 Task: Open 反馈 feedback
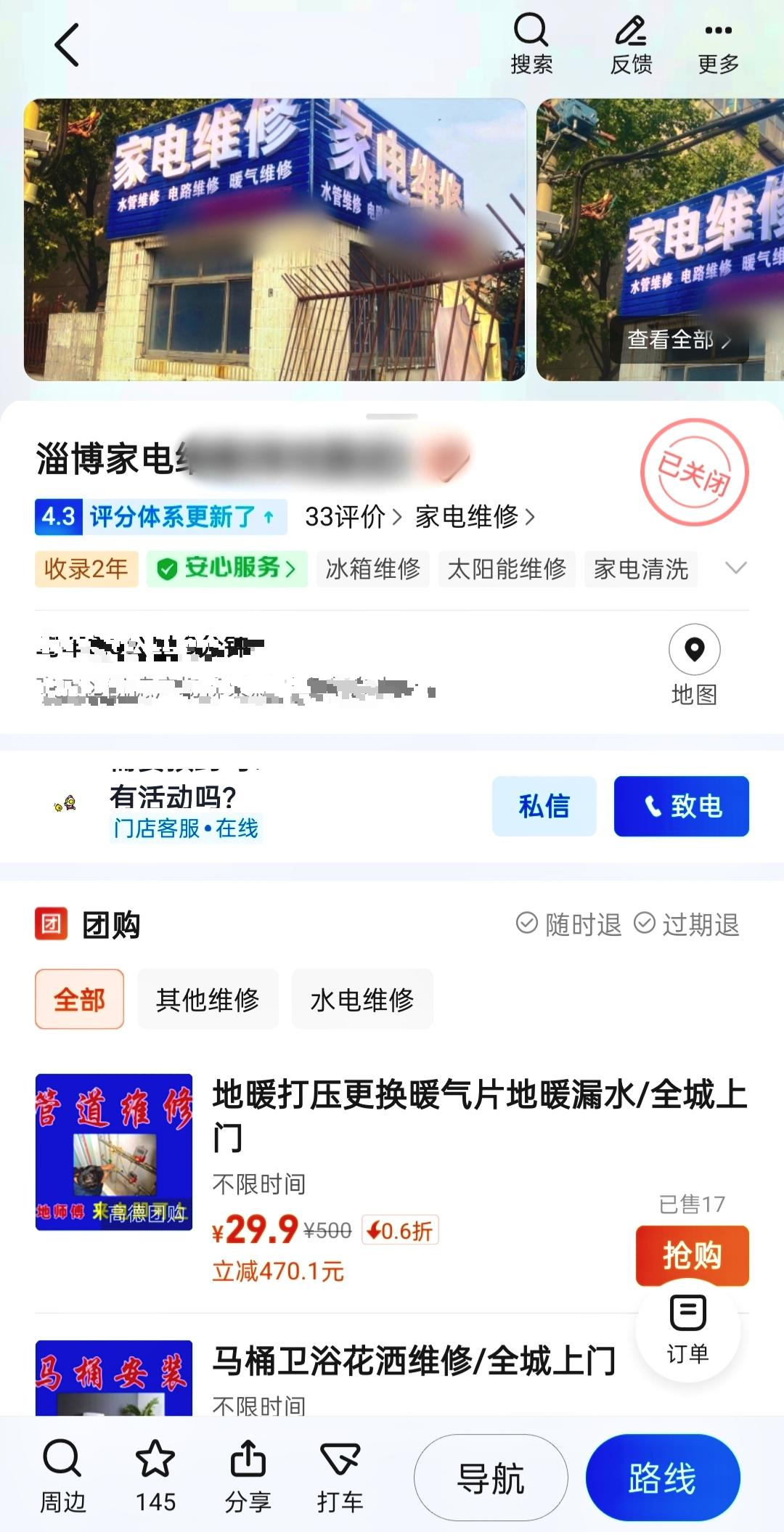coord(631,45)
